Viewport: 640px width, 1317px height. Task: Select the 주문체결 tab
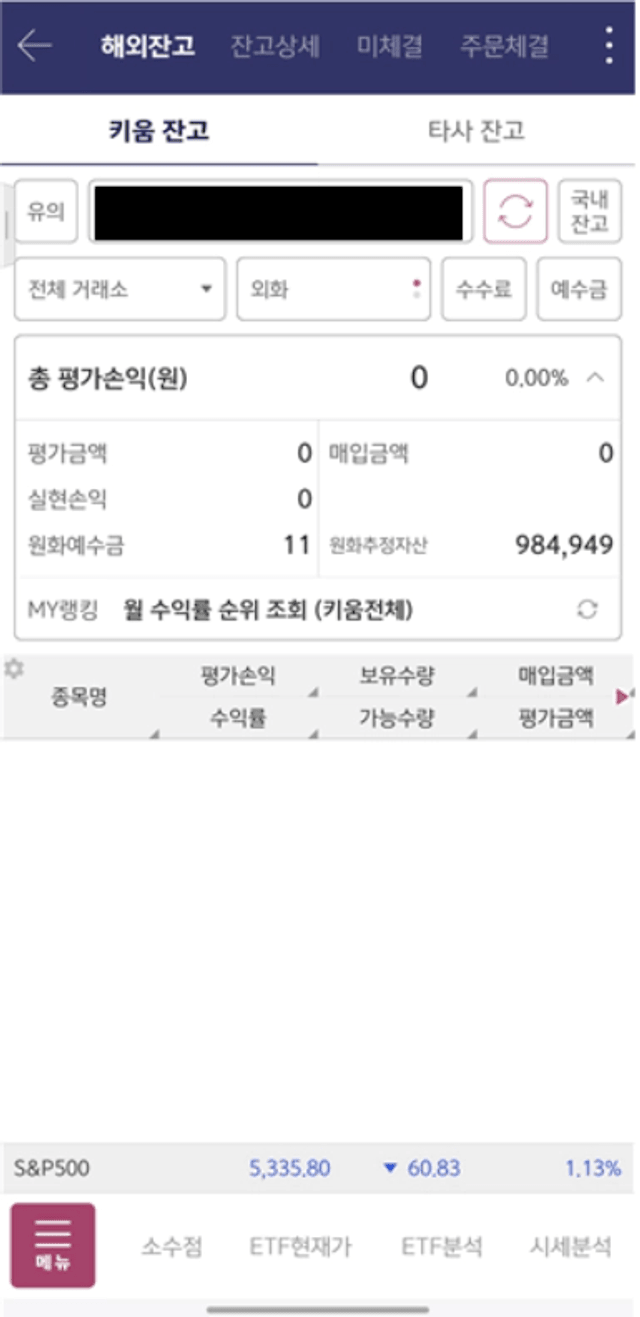(x=504, y=47)
